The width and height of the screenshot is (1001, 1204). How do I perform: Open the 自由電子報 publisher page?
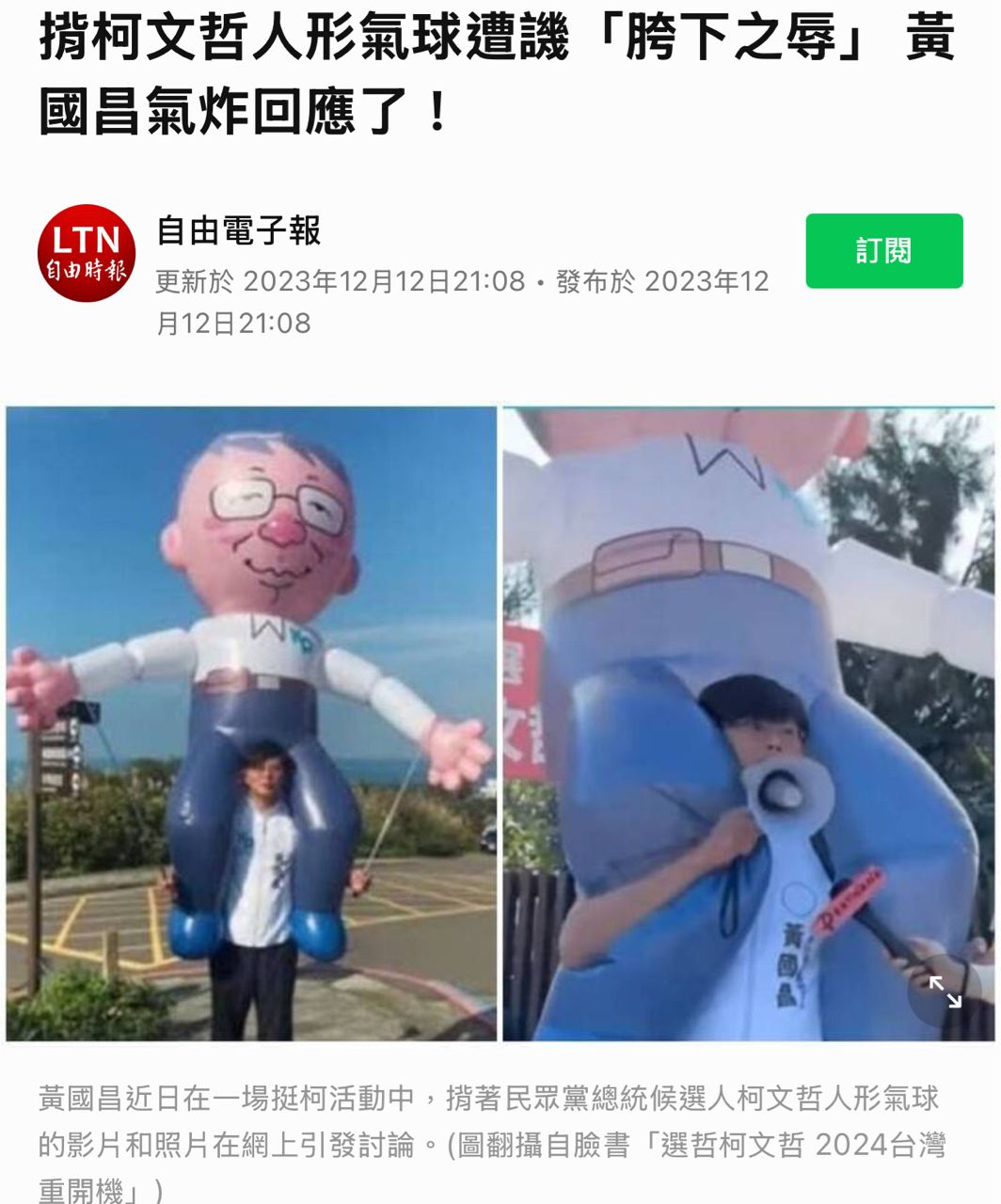point(238,231)
